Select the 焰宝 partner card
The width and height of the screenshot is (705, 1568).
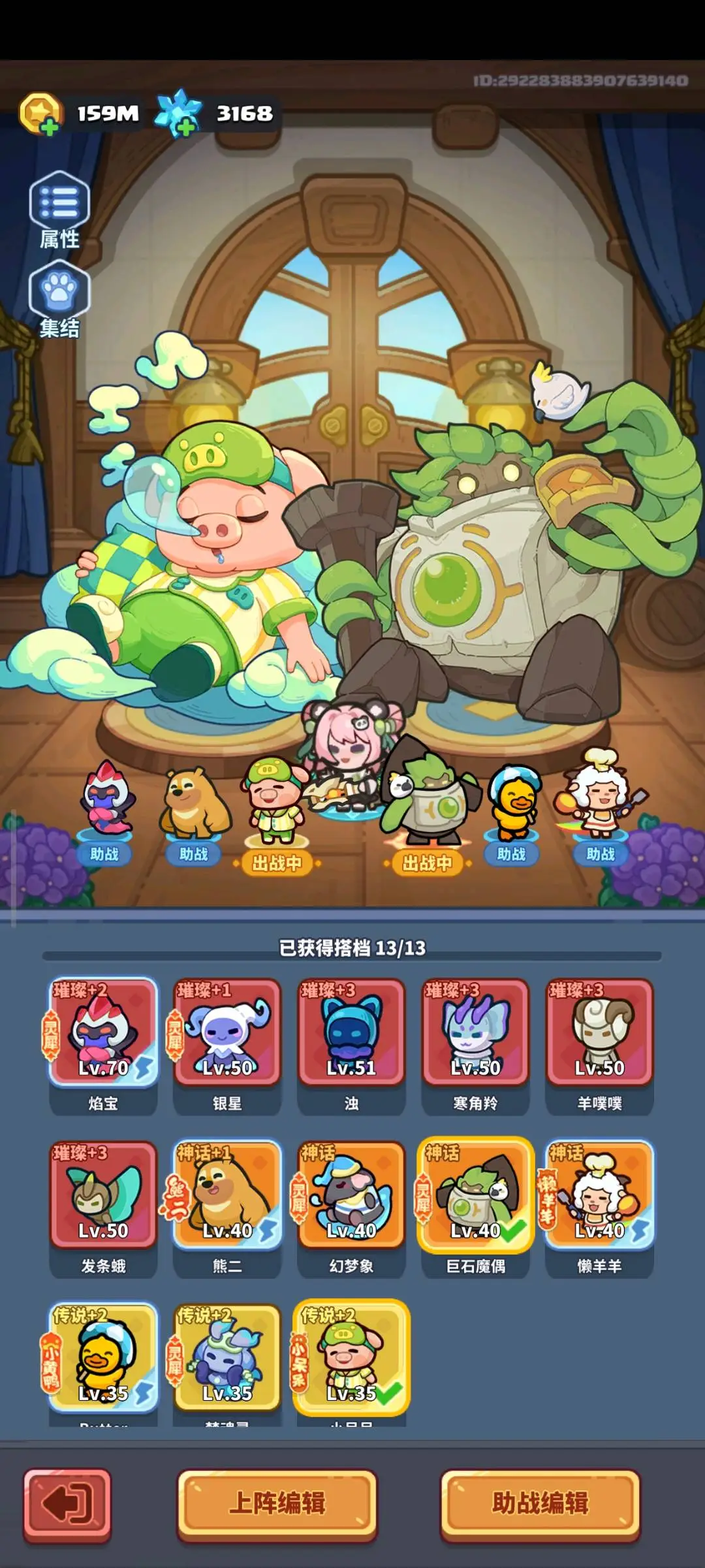[x=103, y=1046]
